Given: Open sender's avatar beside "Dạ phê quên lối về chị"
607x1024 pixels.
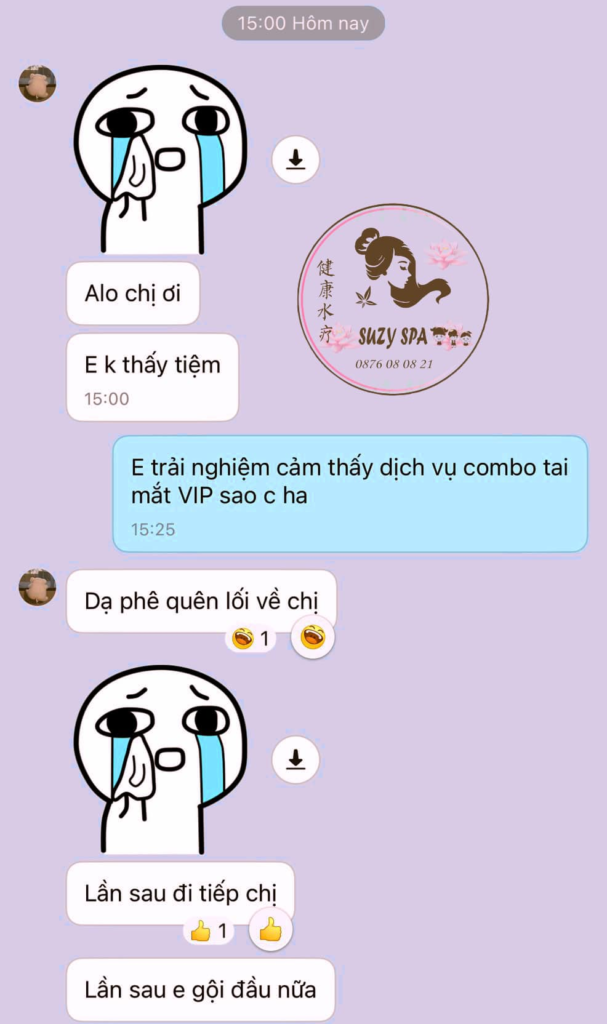Looking at the screenshot, I should tap(37, 587).
